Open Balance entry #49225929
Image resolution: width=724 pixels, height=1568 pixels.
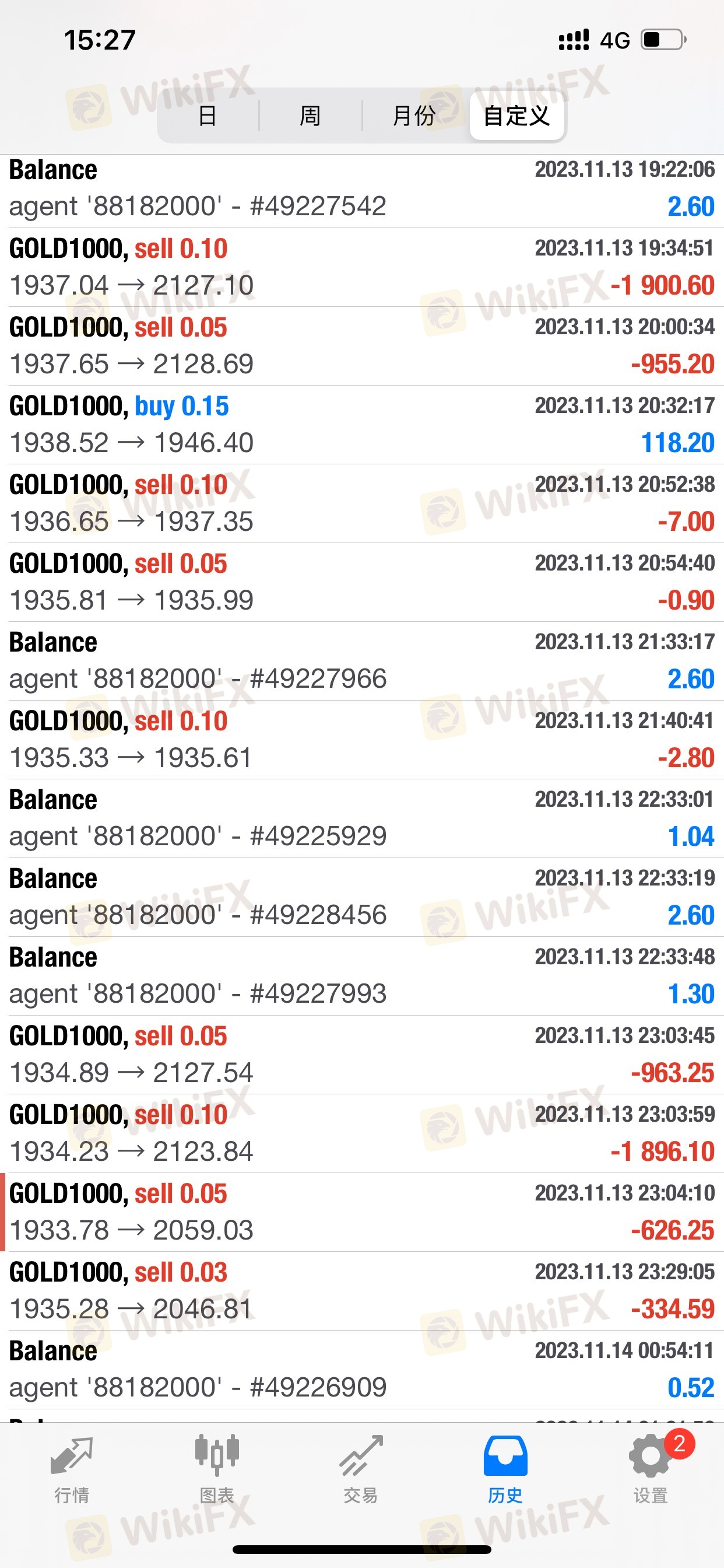(362, 818)
